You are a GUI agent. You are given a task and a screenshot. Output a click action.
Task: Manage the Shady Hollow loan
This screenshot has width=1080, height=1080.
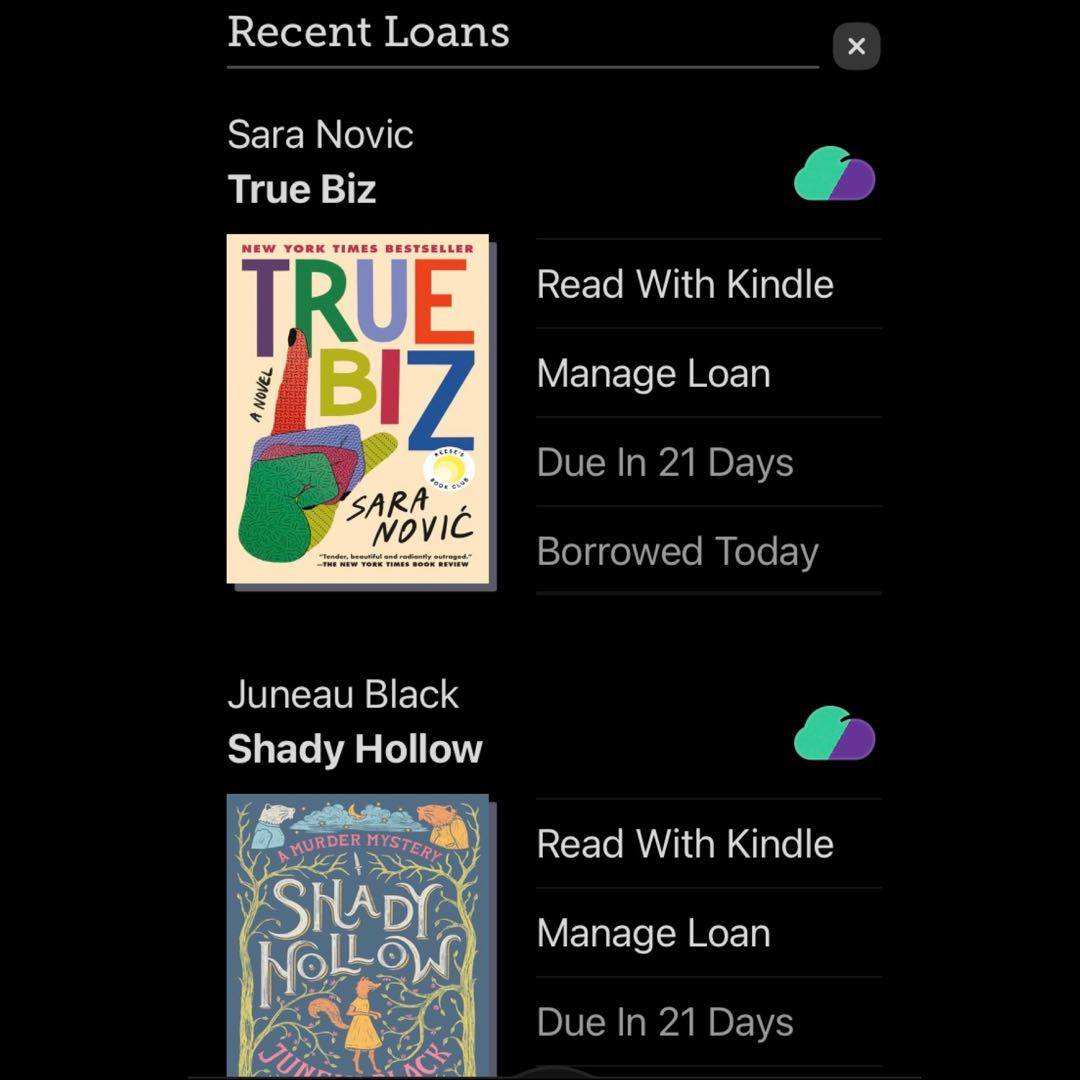(x=654, y=933)
